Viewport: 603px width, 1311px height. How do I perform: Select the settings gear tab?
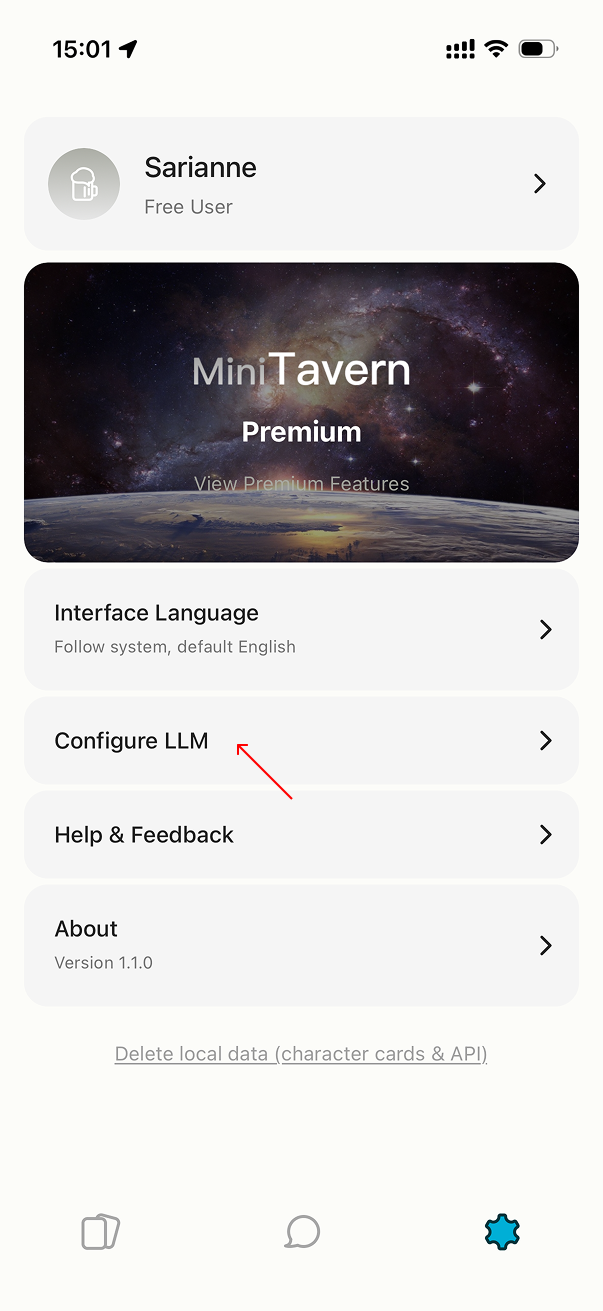[x=502, y=1232]
